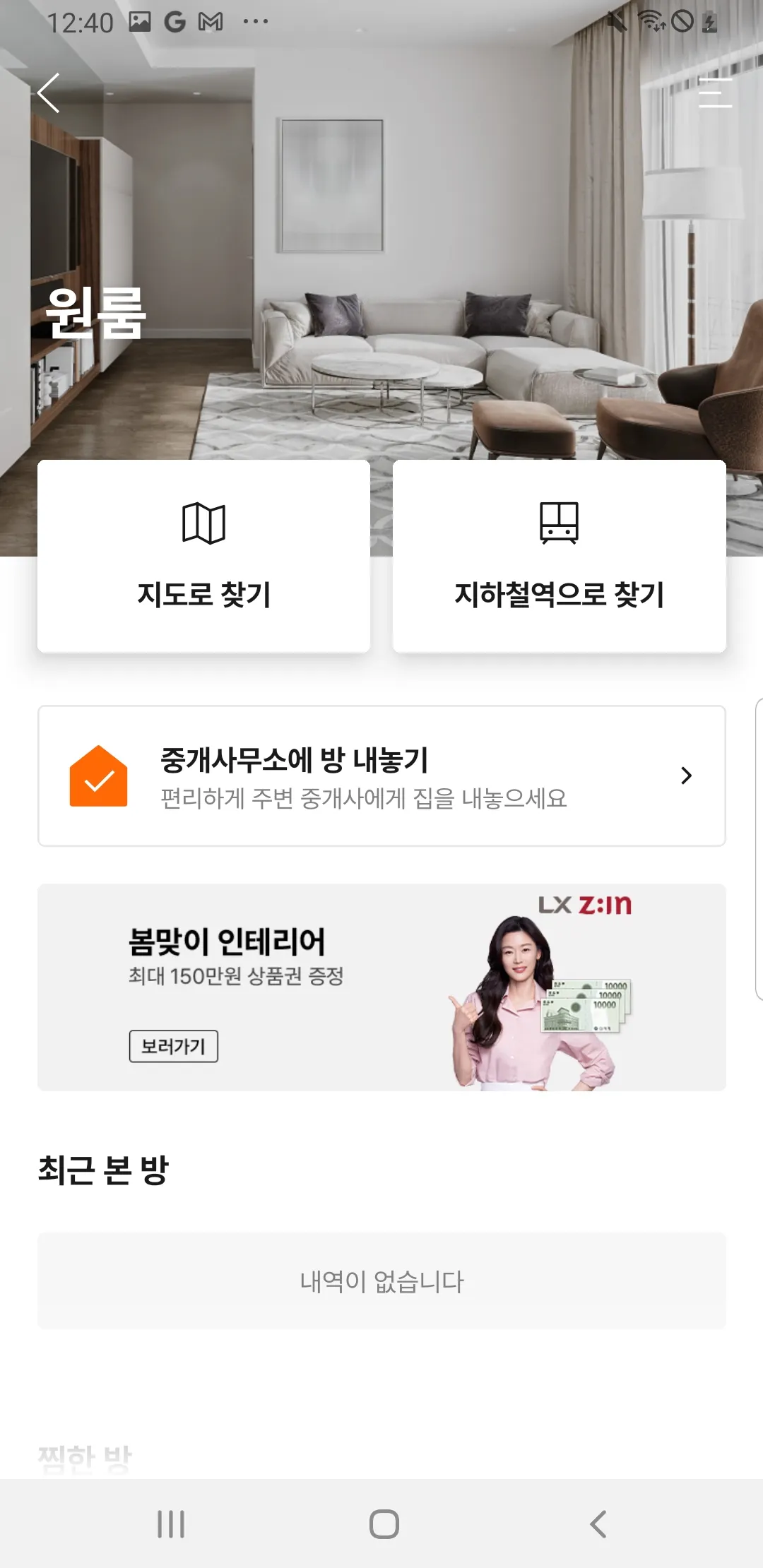Open 중개사무소에 방 내놓기
The width and height of the screenshot is (763, 1568).
[x=381, y=776]
